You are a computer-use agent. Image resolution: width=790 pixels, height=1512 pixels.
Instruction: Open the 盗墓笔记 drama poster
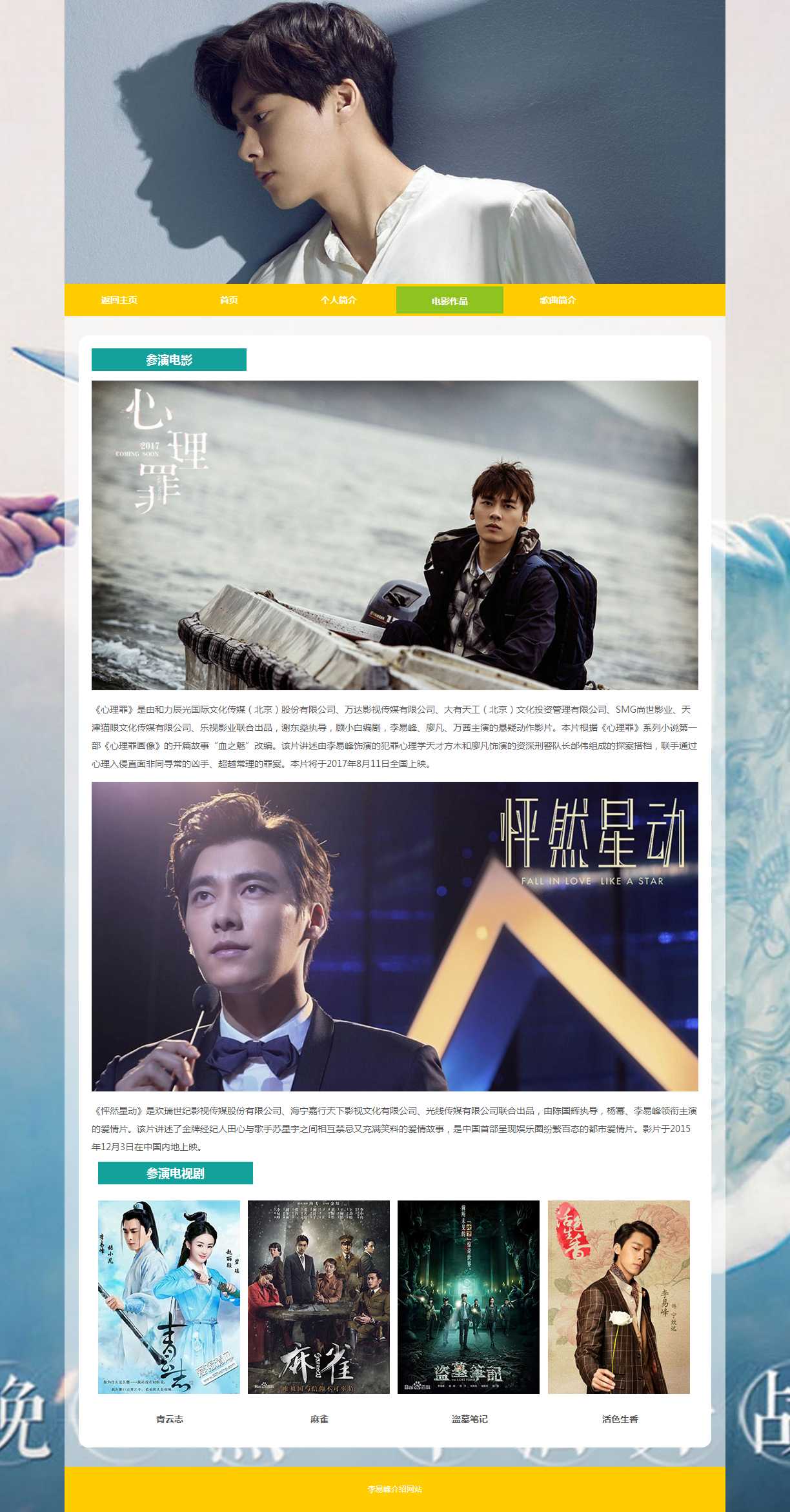pos(469,1297)
